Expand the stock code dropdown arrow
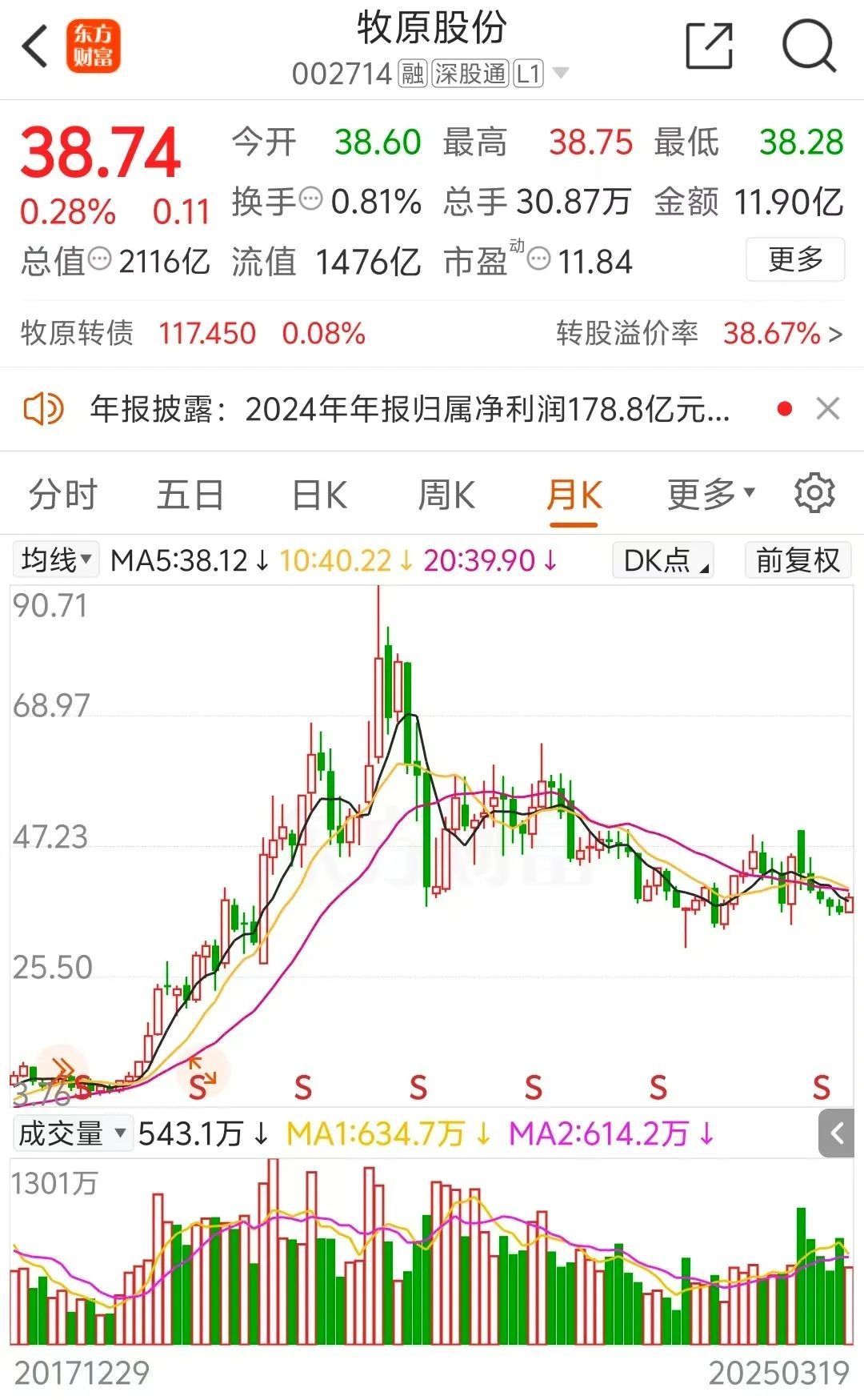Viewport: 864px width, 1400px height. pos(561,74)
